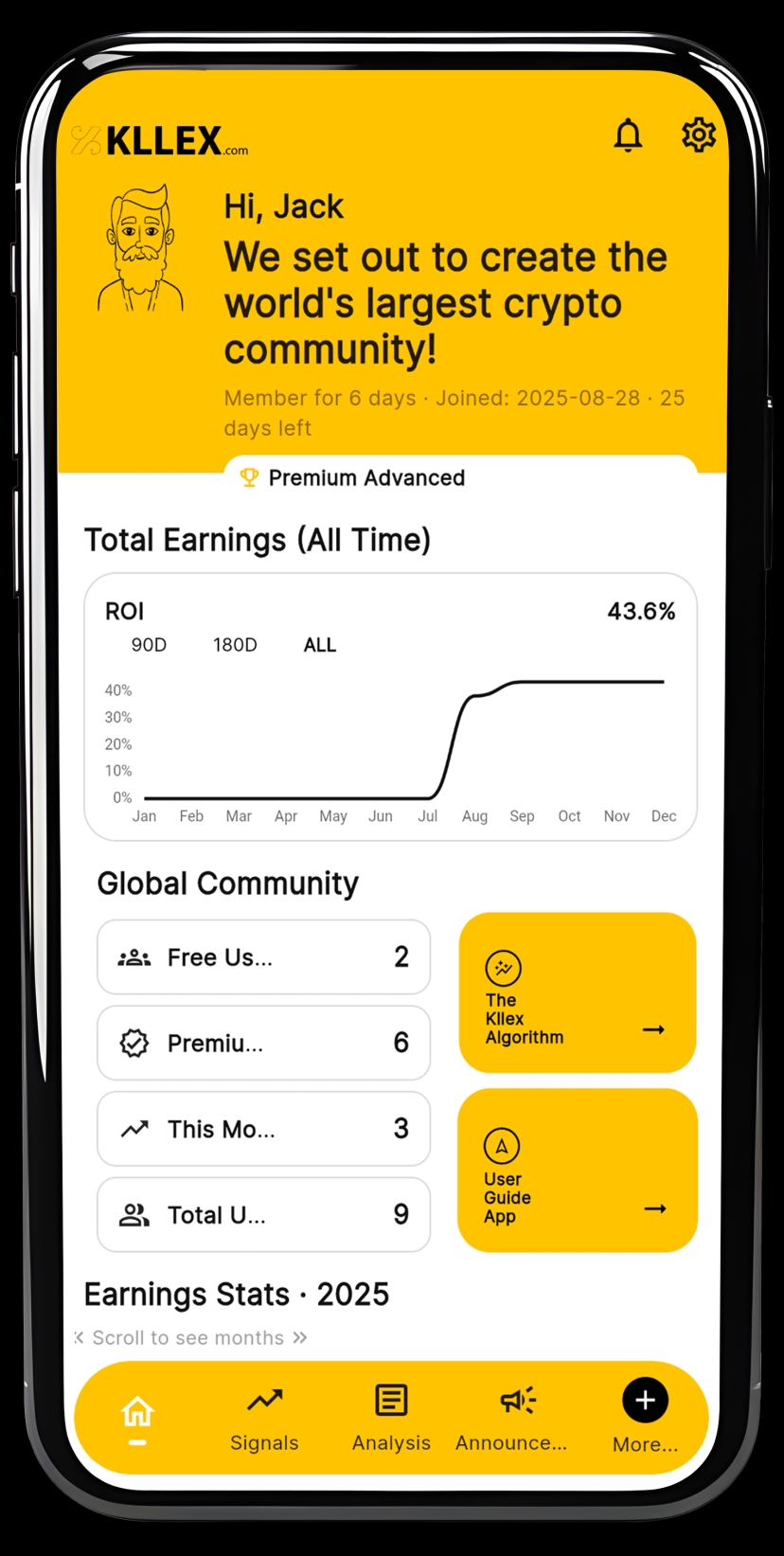This screenshot has width=784, height=1556.
Task: Select the 90D ROI range
Action: 149,645
